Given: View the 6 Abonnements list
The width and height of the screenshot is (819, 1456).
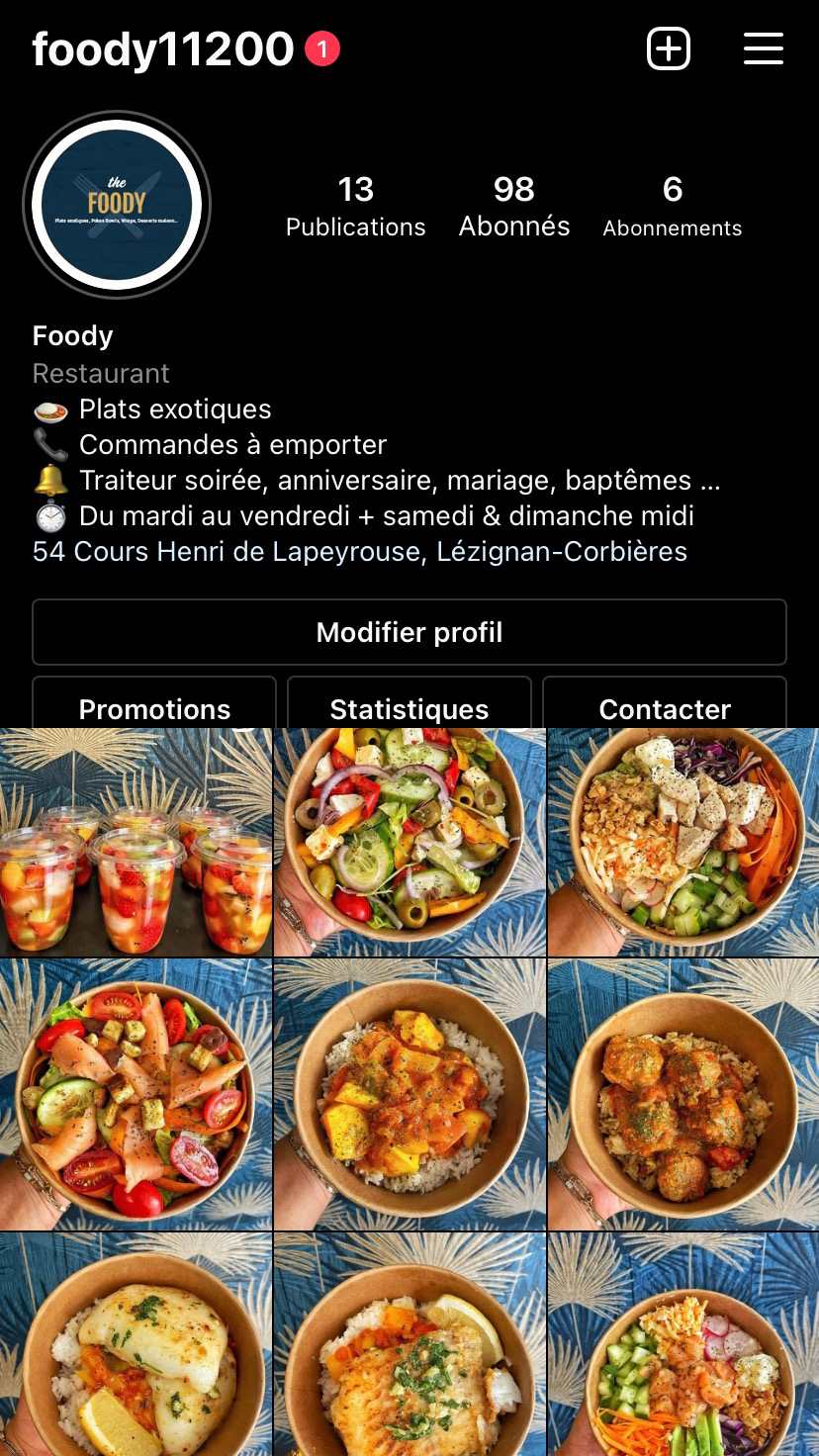Looking at the screenshot, I should pyautogui.click(x=672, y=206).
